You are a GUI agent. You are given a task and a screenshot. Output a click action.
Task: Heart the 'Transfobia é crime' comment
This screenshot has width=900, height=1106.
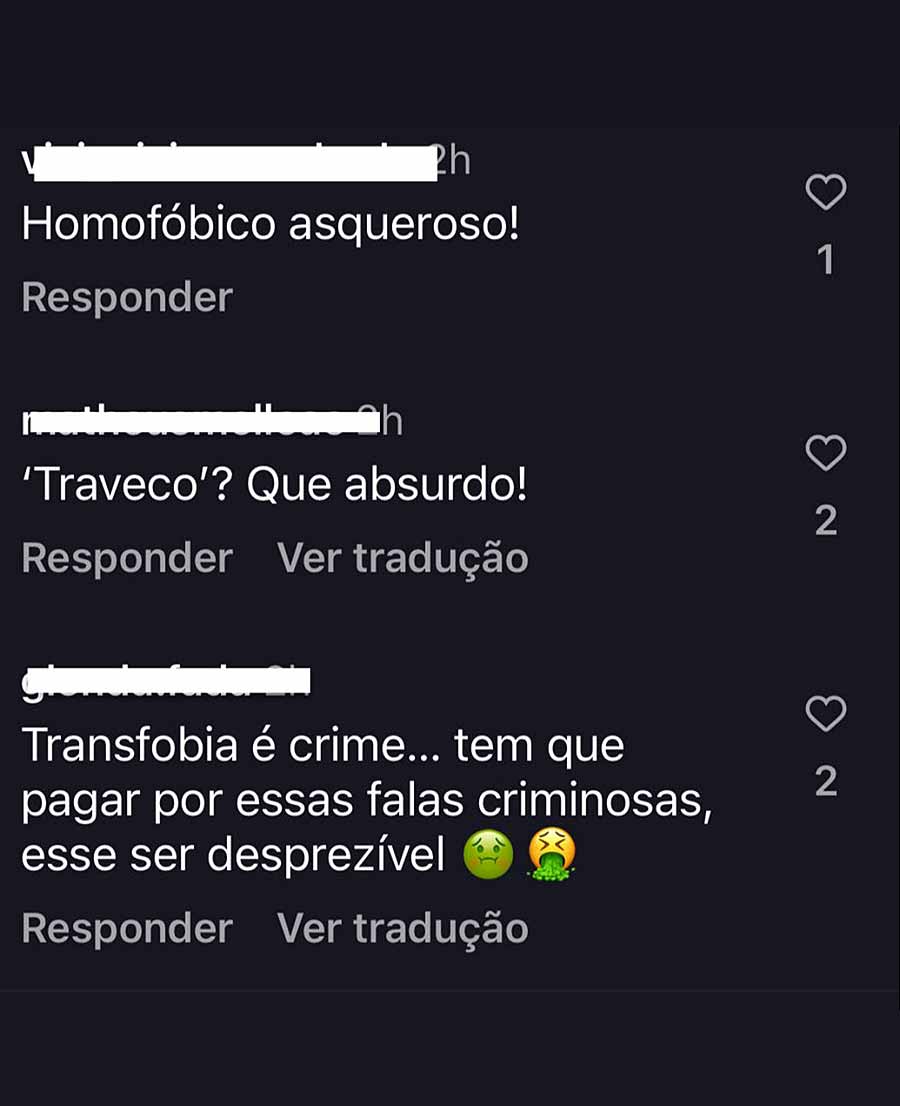826,714
